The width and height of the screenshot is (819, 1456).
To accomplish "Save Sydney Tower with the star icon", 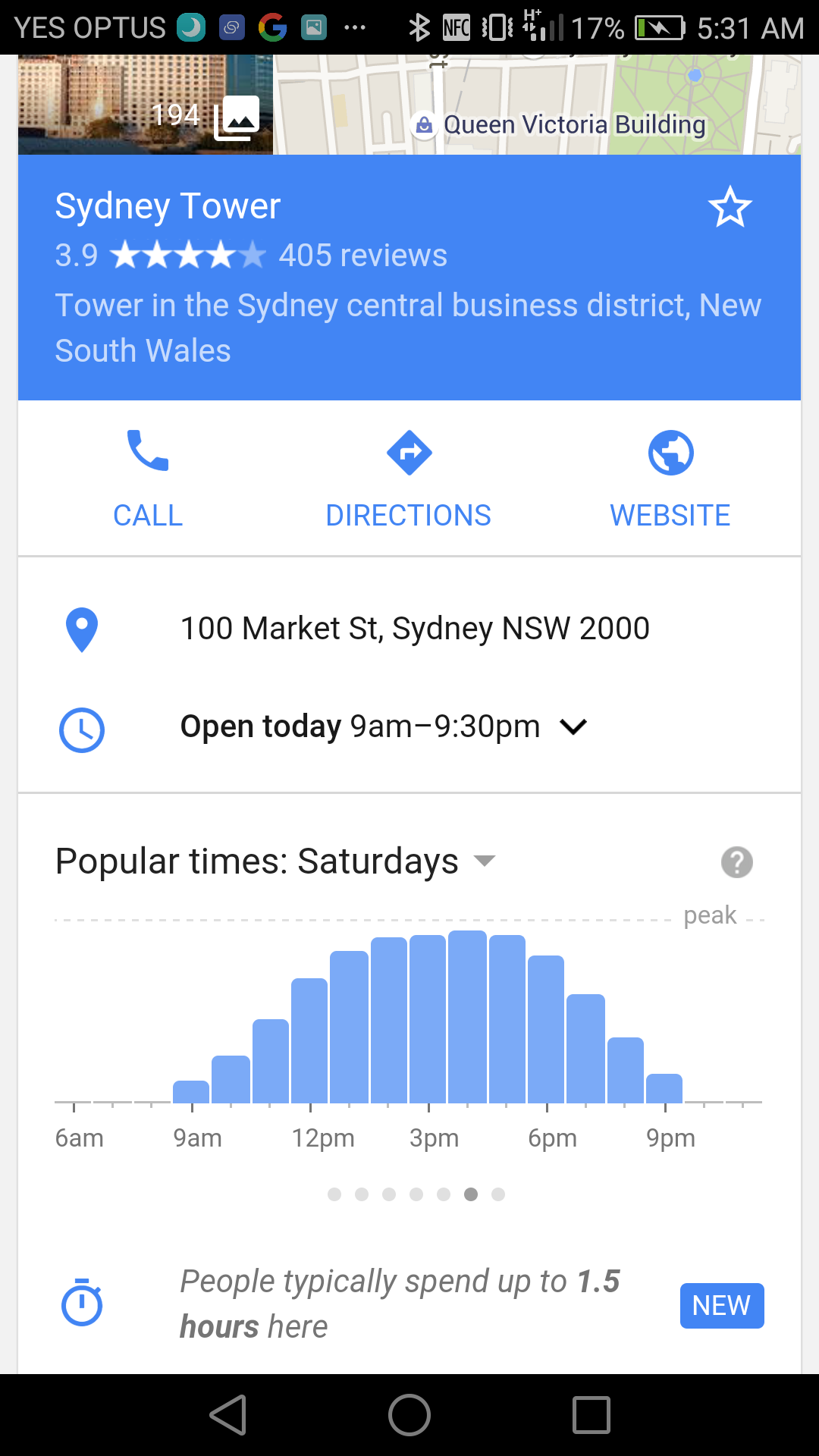I will pyautogui.click(x=730, y=207).
